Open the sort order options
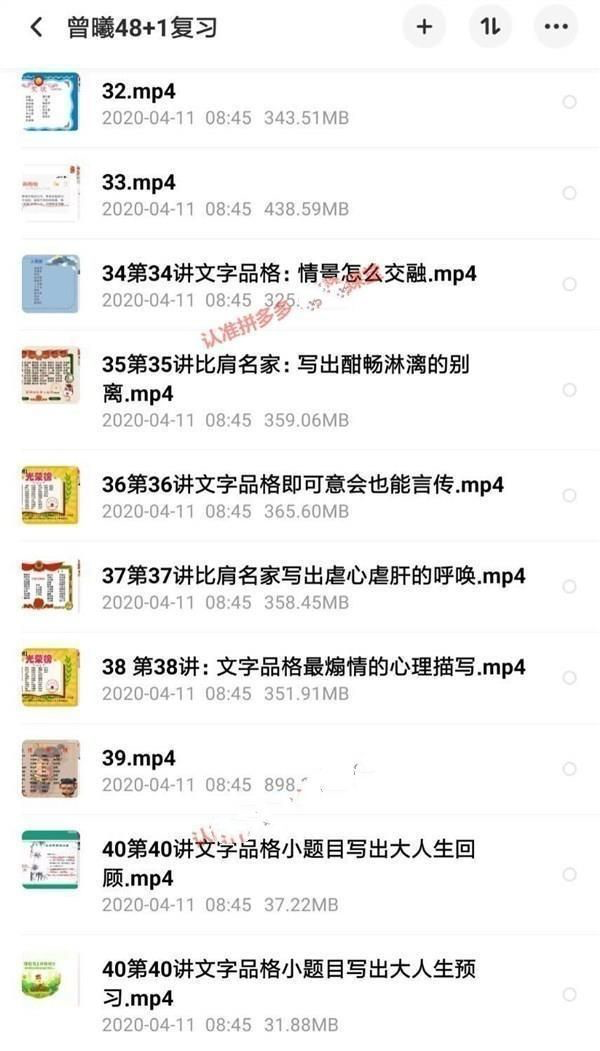 (490, 27)
